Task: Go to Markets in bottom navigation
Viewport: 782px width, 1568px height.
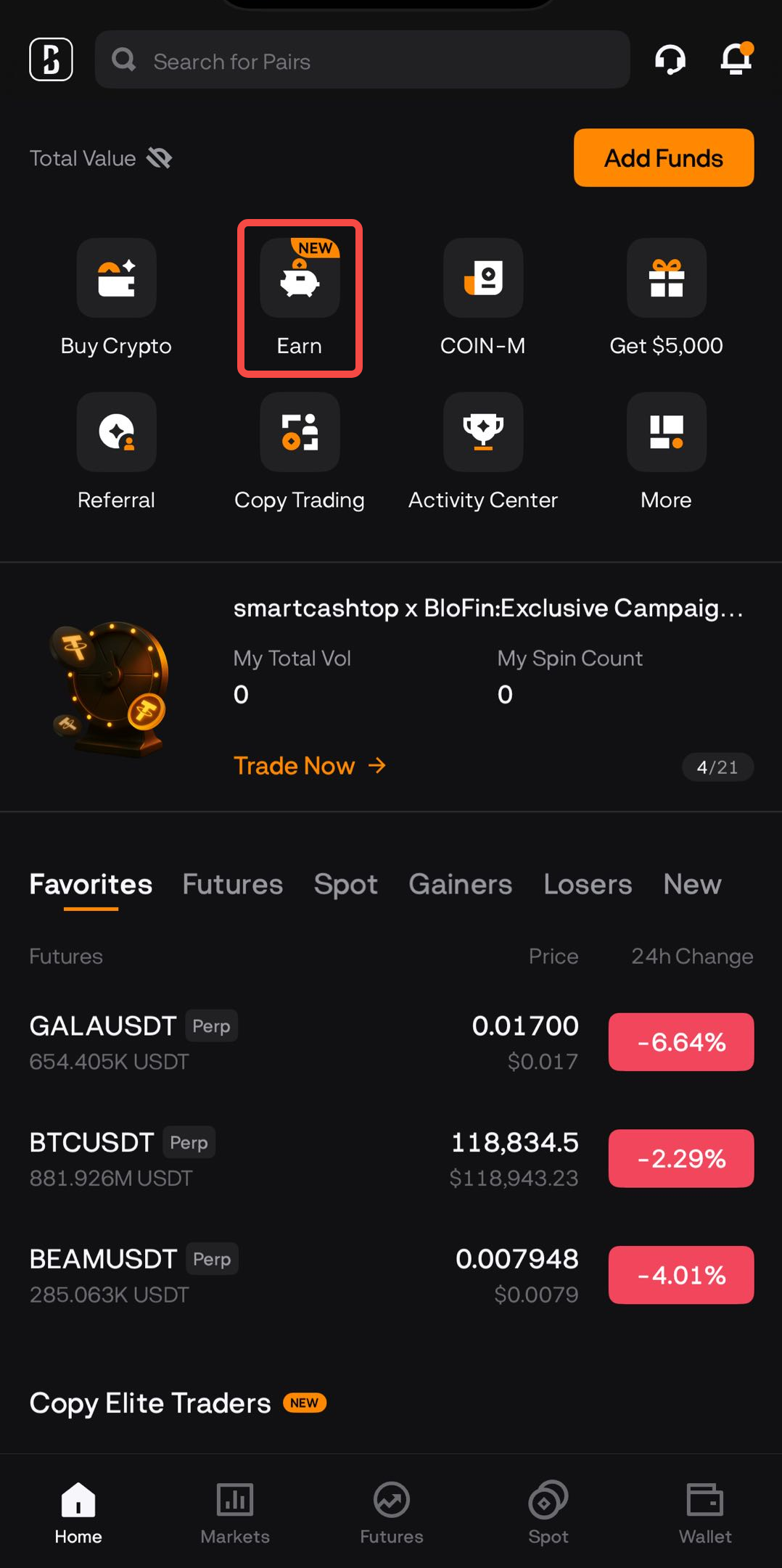Action: point(235,1513)
